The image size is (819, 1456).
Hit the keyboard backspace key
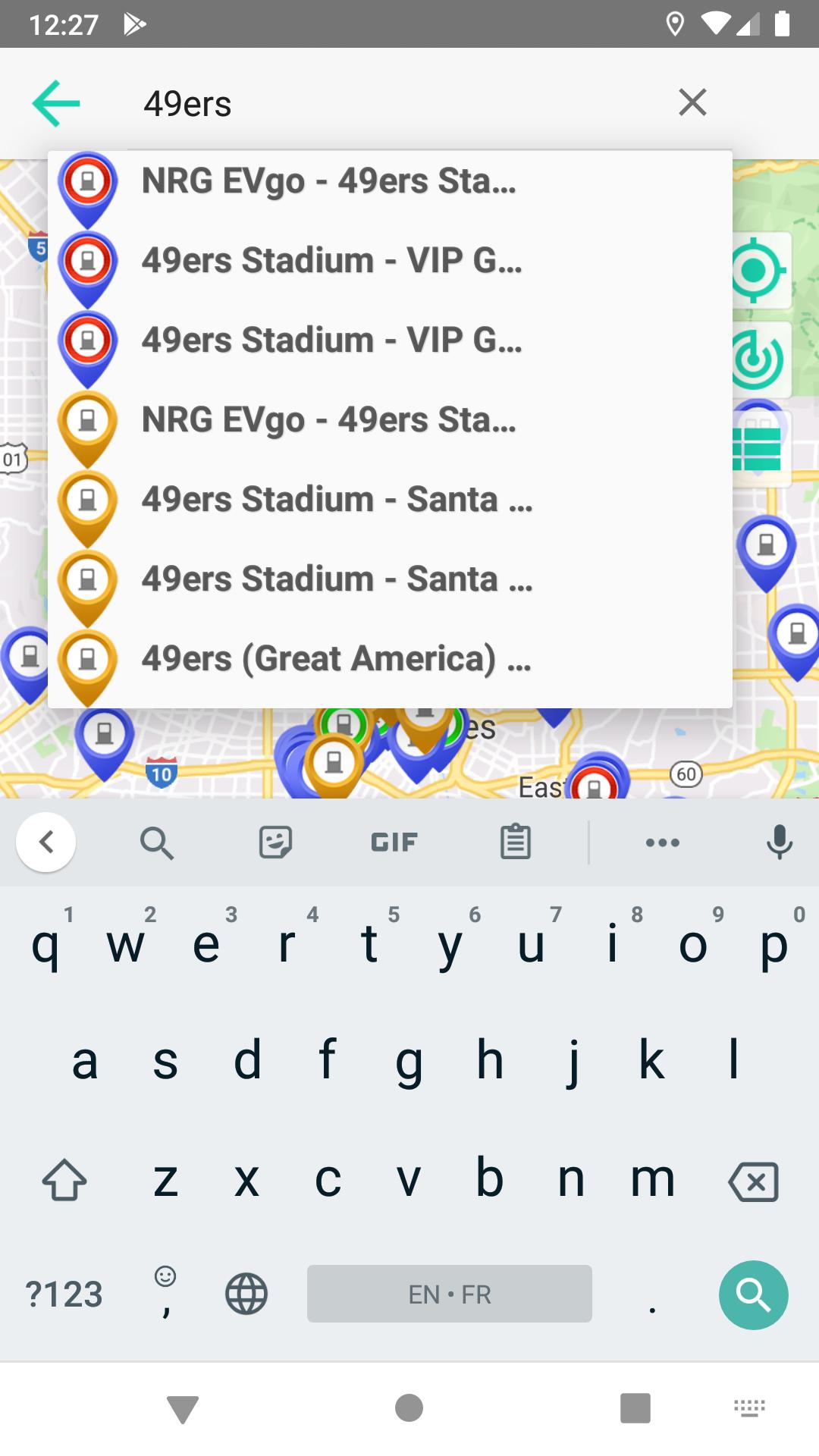pyautogui.click(x=753, y=1181)
